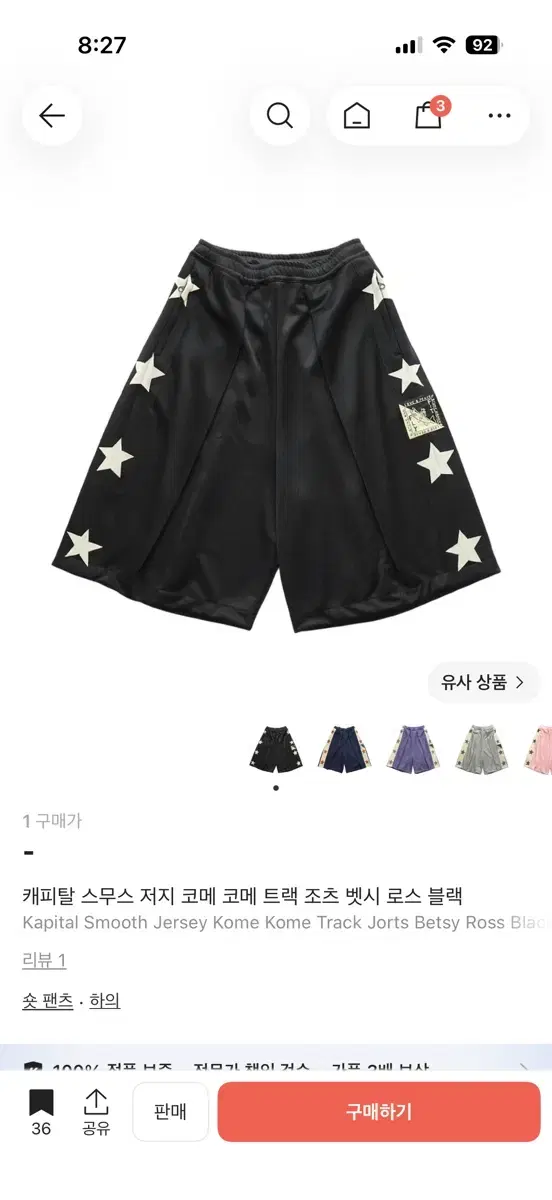View similar products via 유사 상품

(x=484, y=683)
